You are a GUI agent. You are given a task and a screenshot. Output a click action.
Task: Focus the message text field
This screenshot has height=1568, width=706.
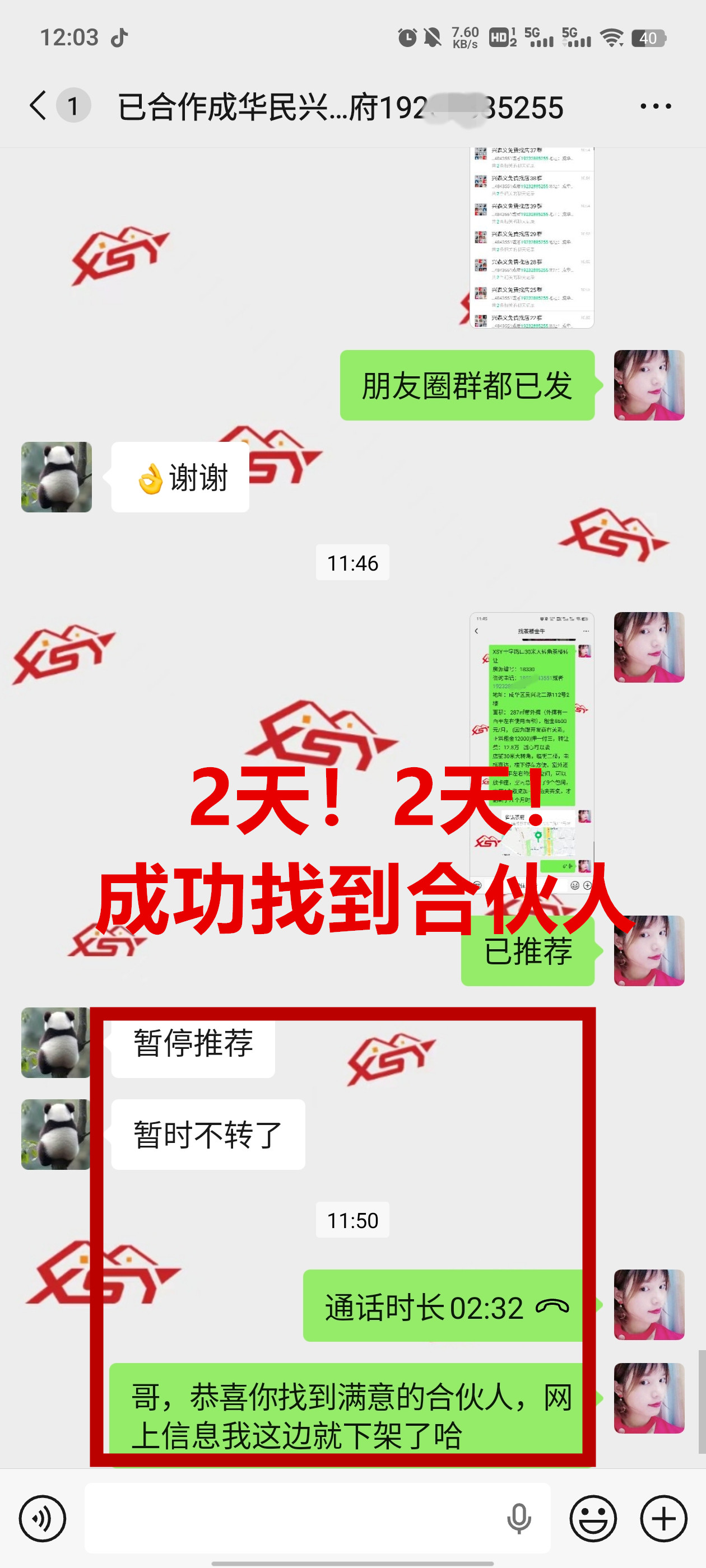tap(292, 1518)
